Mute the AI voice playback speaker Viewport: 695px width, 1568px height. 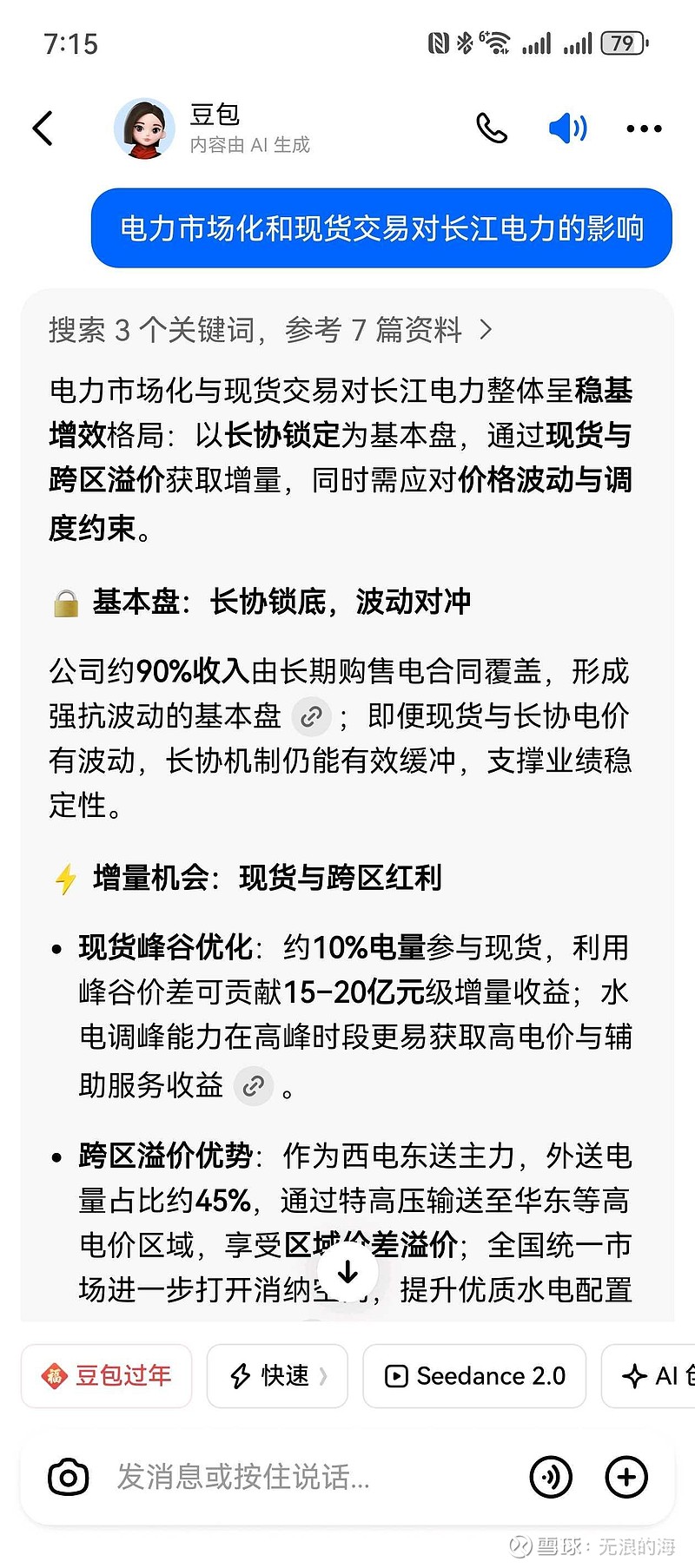pos(567,128)
